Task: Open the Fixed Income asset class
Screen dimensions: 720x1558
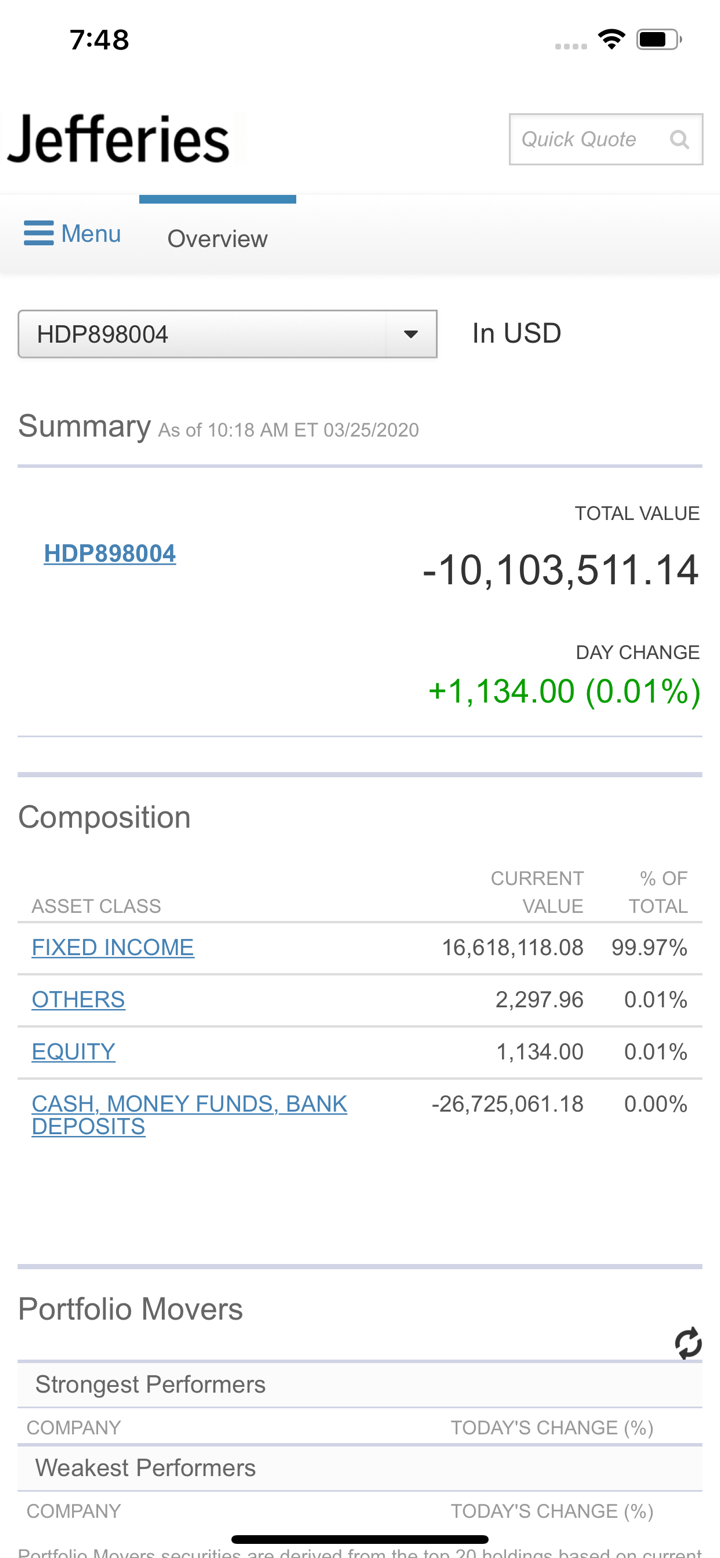Action: pos(113,947)
